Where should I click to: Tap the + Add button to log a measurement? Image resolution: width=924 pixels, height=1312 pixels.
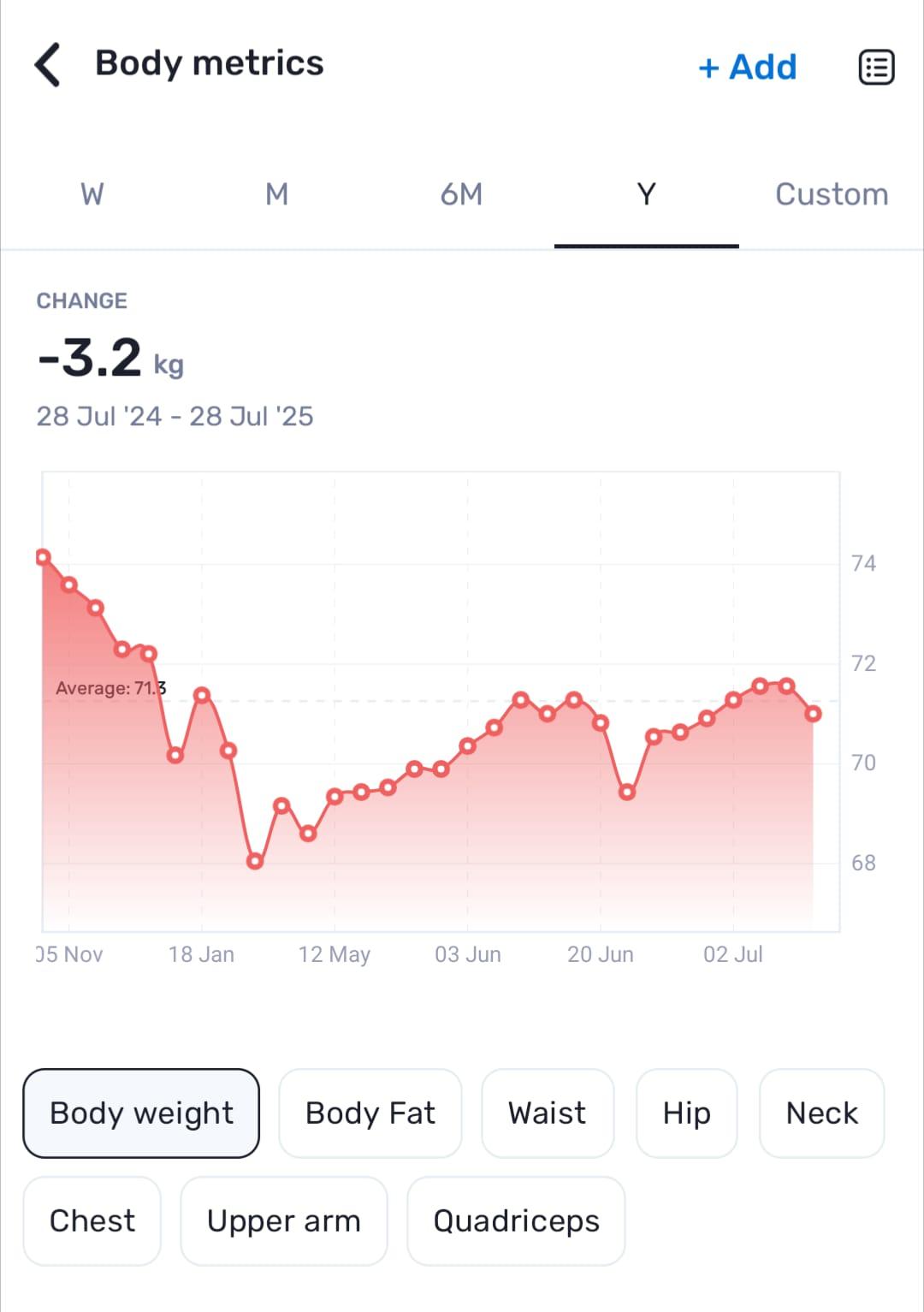(747, 67)
